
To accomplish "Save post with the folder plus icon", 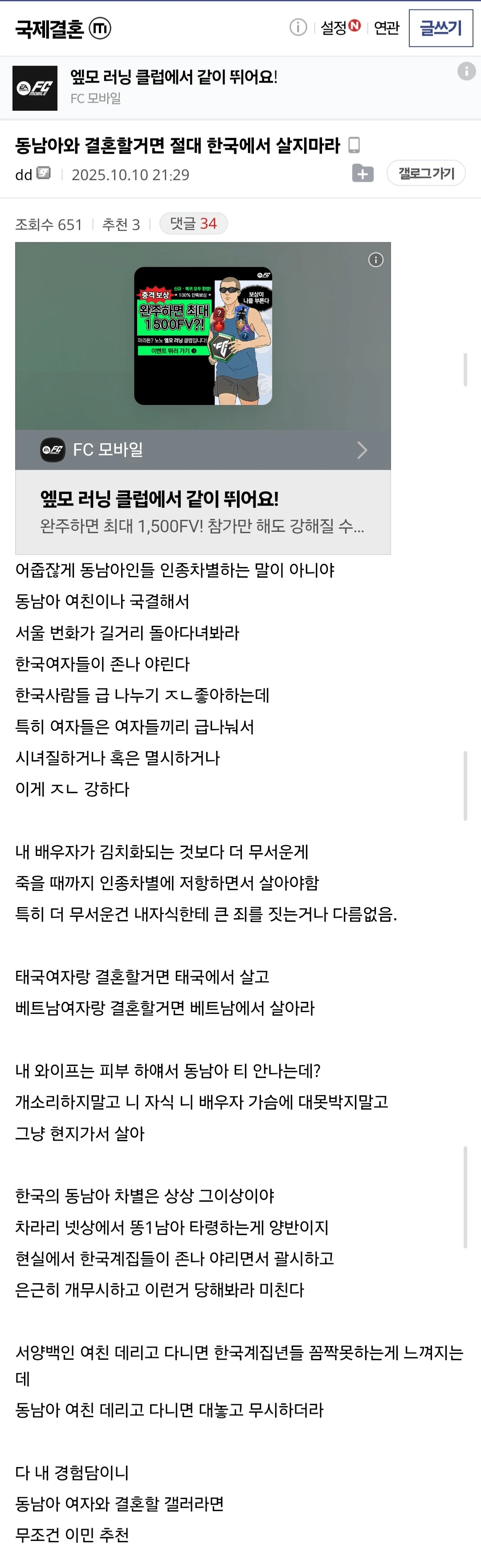I will pyautogui.click(x=362, y=174).
